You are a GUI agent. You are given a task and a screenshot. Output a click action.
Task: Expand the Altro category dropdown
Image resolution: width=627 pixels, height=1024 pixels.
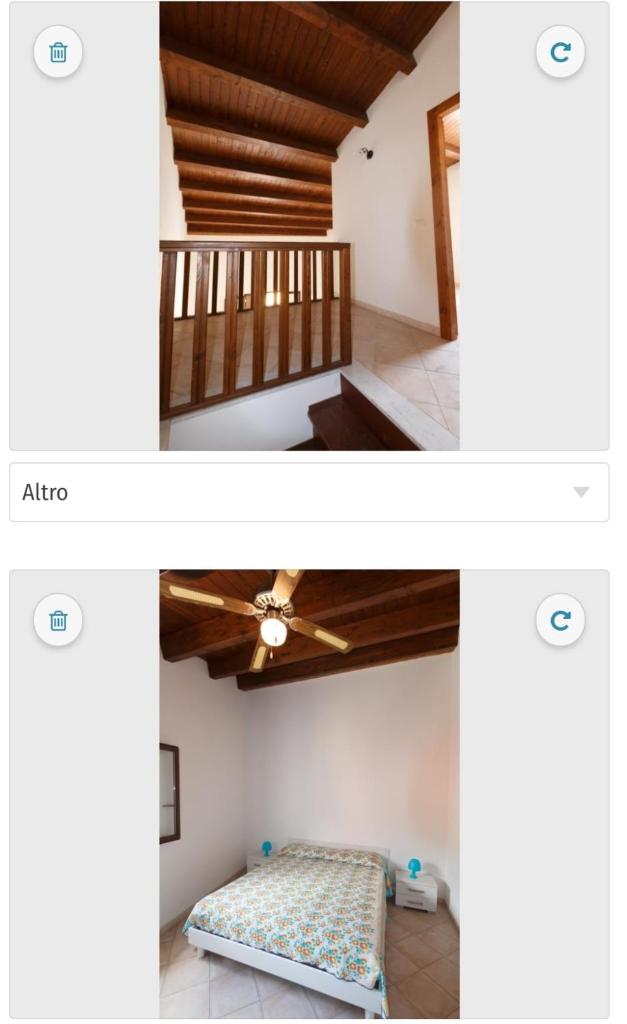(x=309, y=492)
